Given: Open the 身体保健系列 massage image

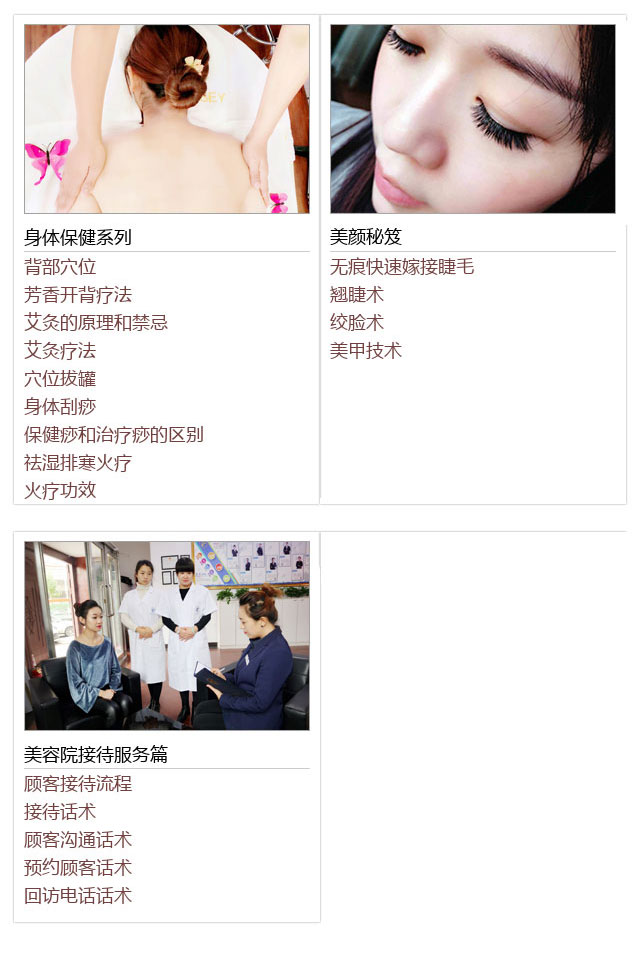Looking at the screenshot, I should [167, 119].
